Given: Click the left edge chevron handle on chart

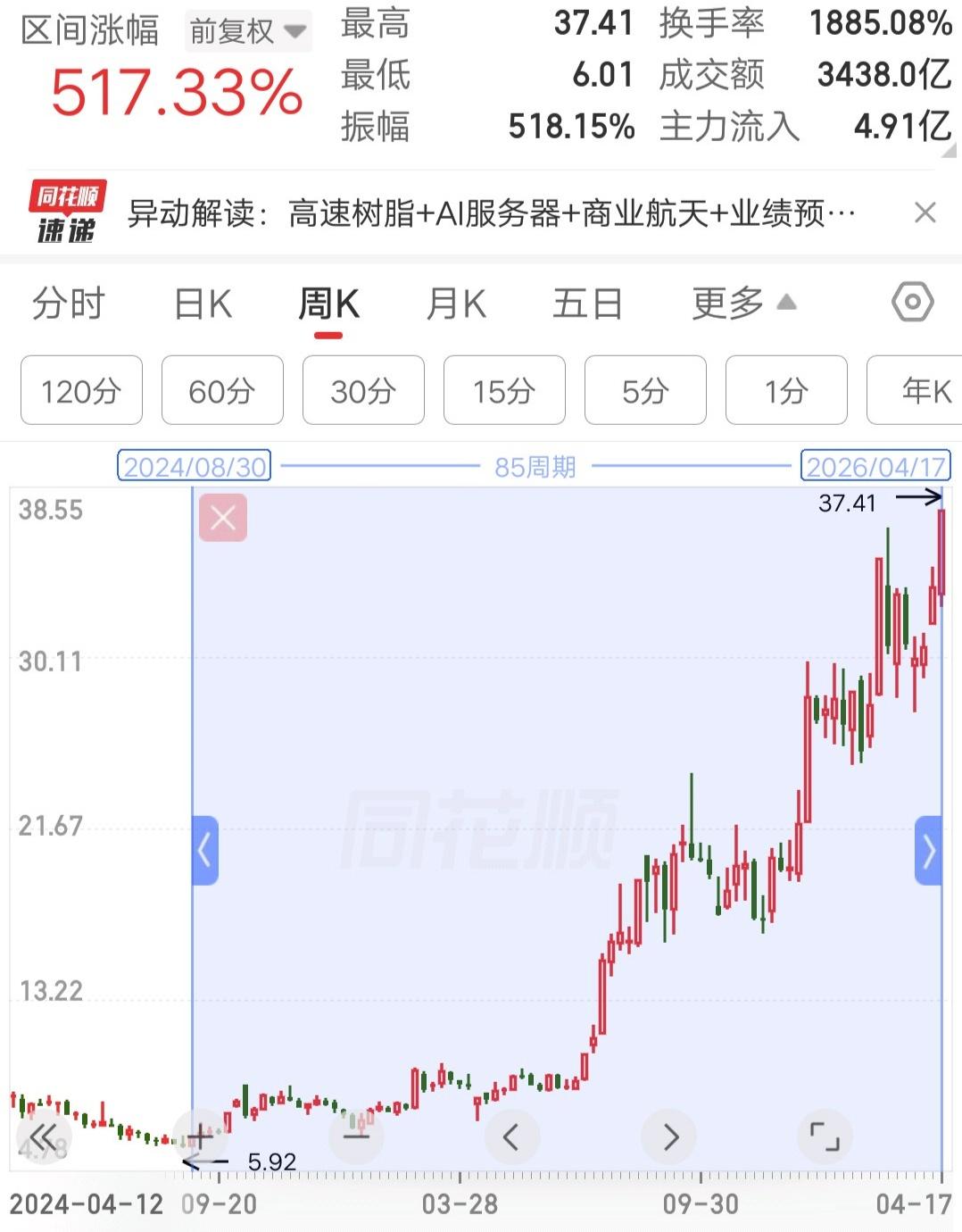Looking at the screenshot, I should point(204,851).
